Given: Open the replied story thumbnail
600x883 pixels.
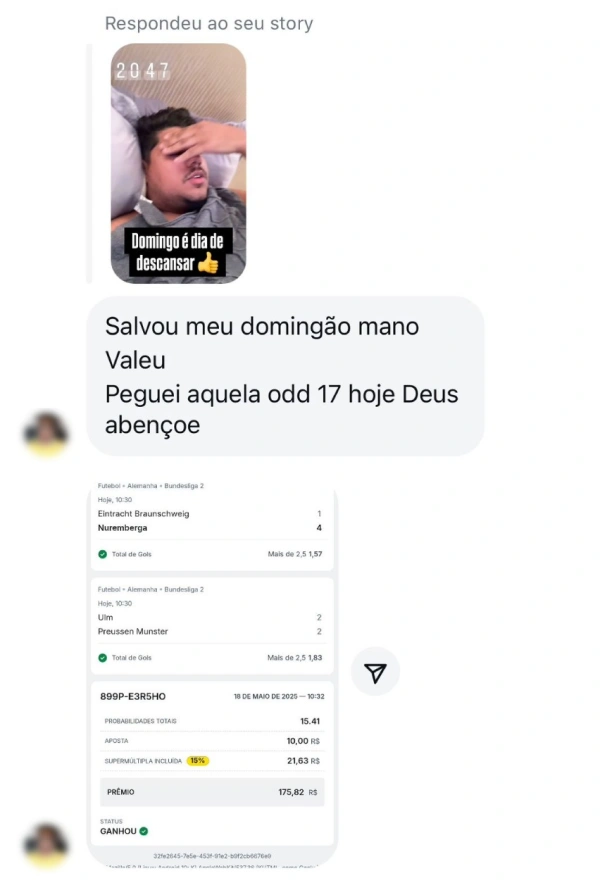Looking at the screenshot, I should [x=178, y=164].
